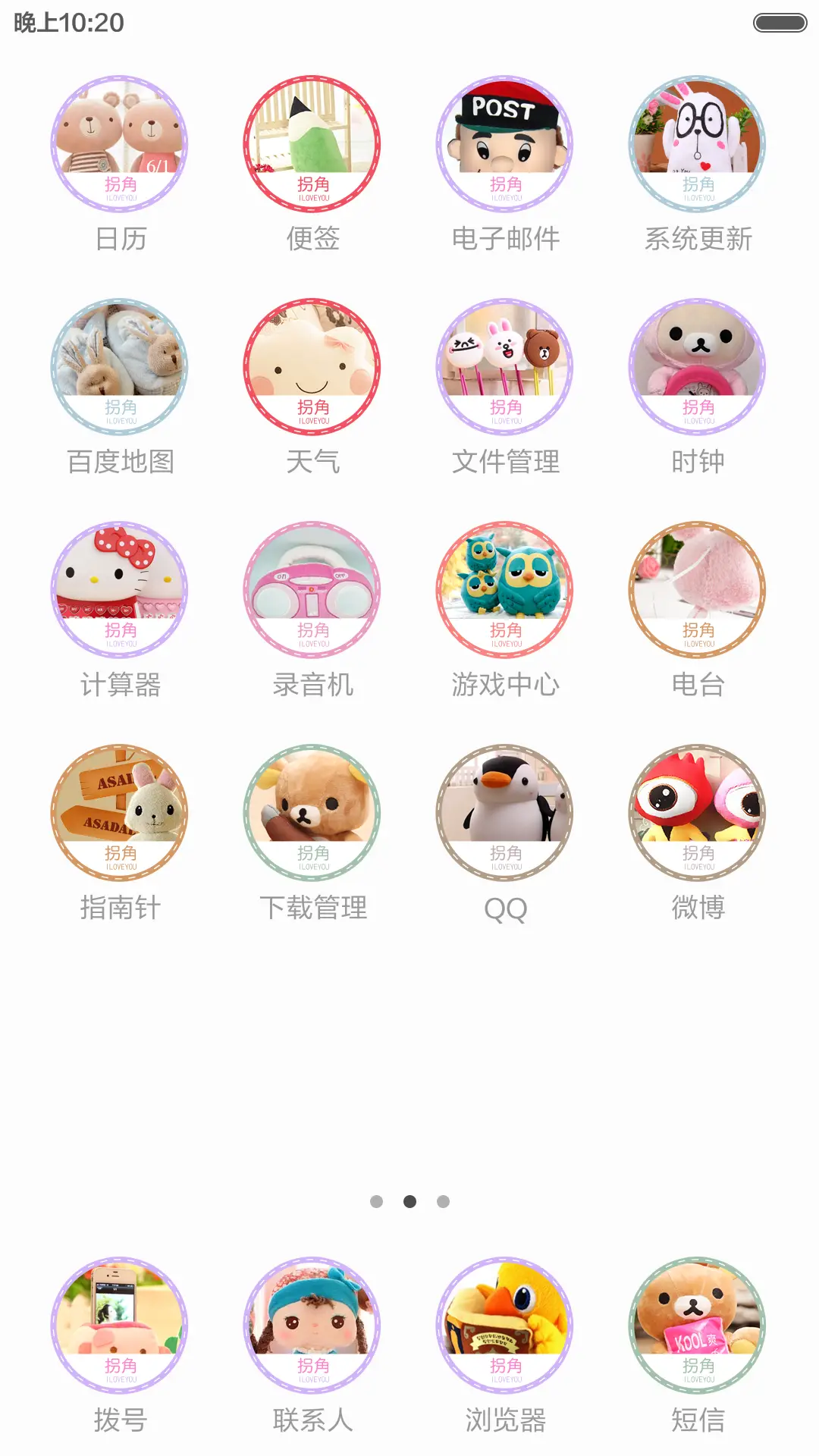Viewport: 819px width, 1456px height.
Task: Launch the 电台 radio app
Action: [x=698, y=590]
